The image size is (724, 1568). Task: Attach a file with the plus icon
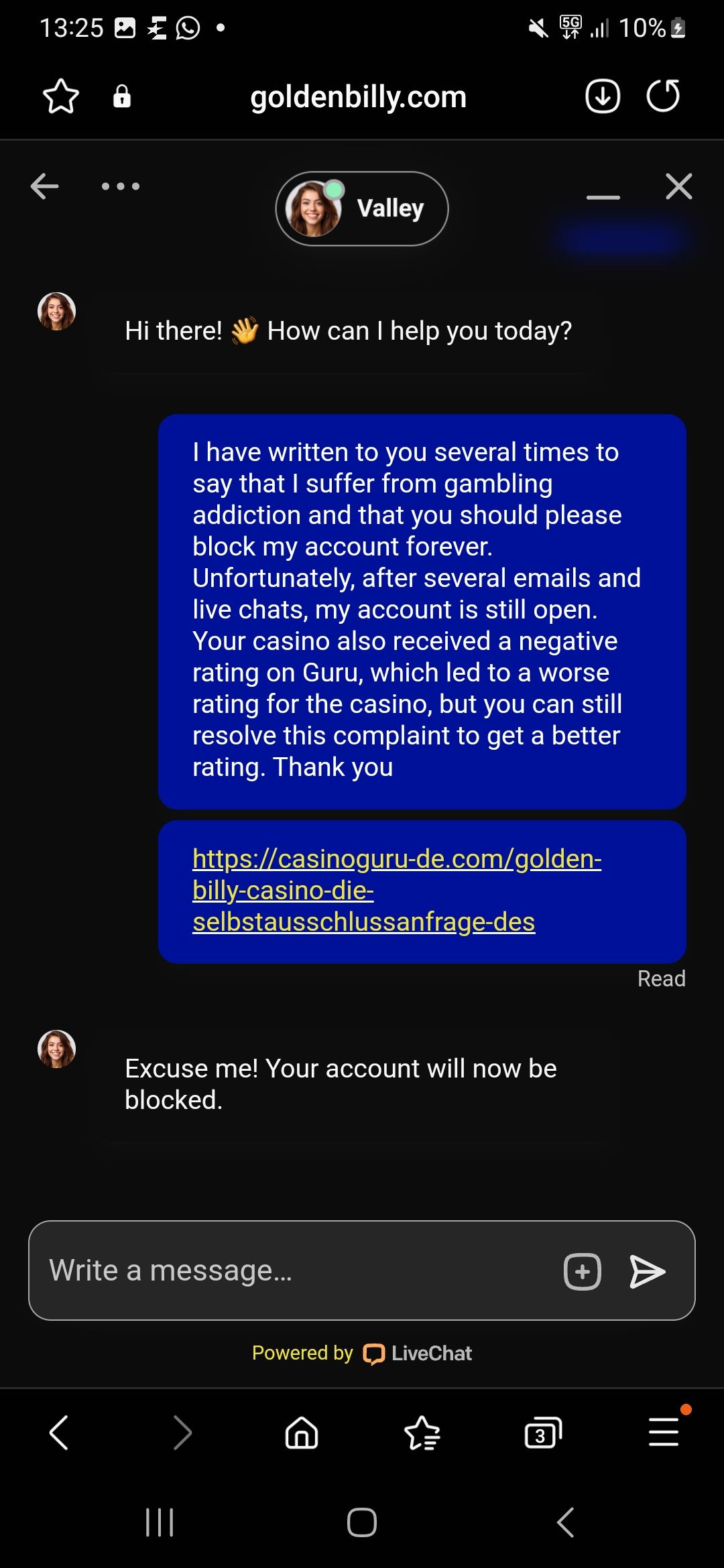click(x=582, y=1271)
